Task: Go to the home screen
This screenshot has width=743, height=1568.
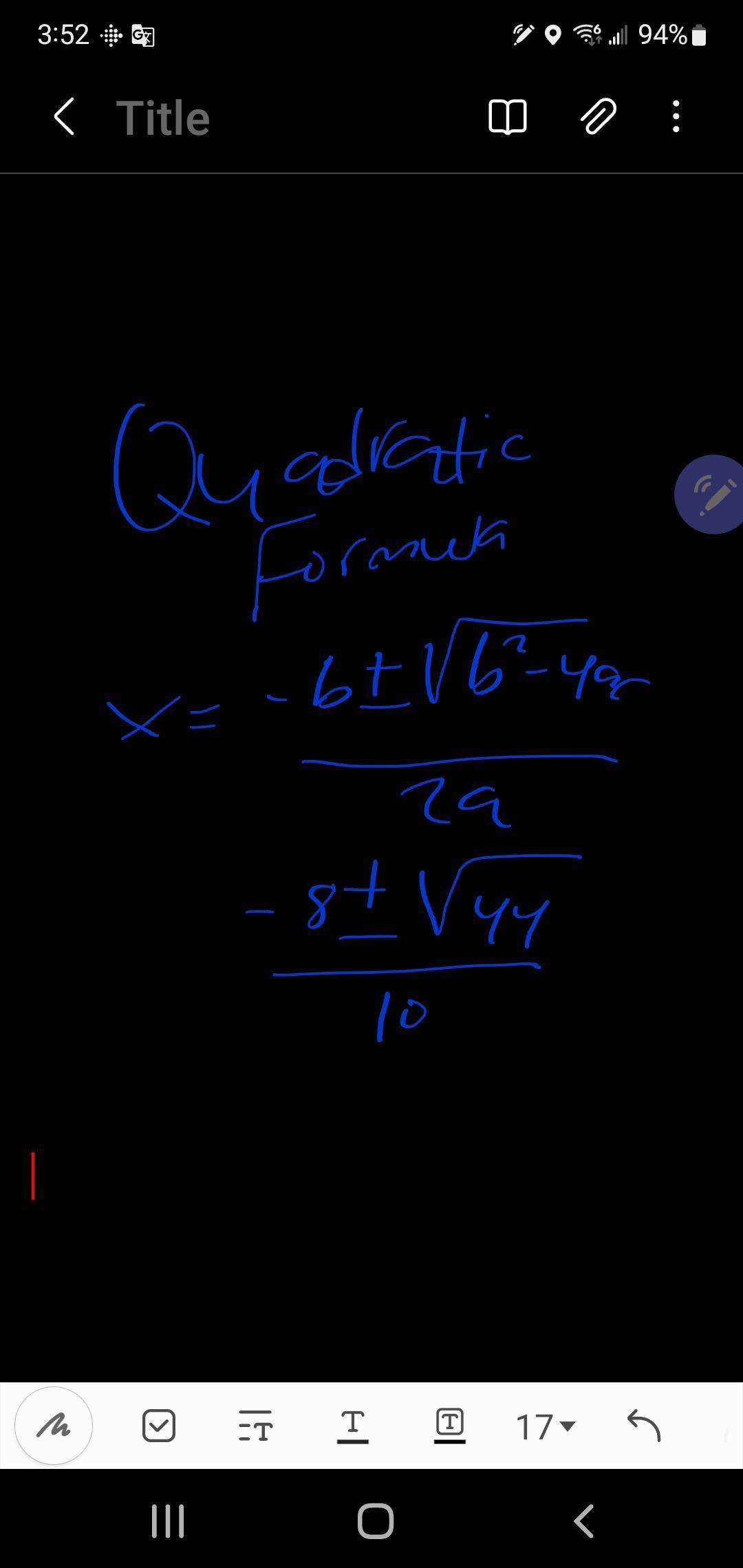Action: (376, 1521)
